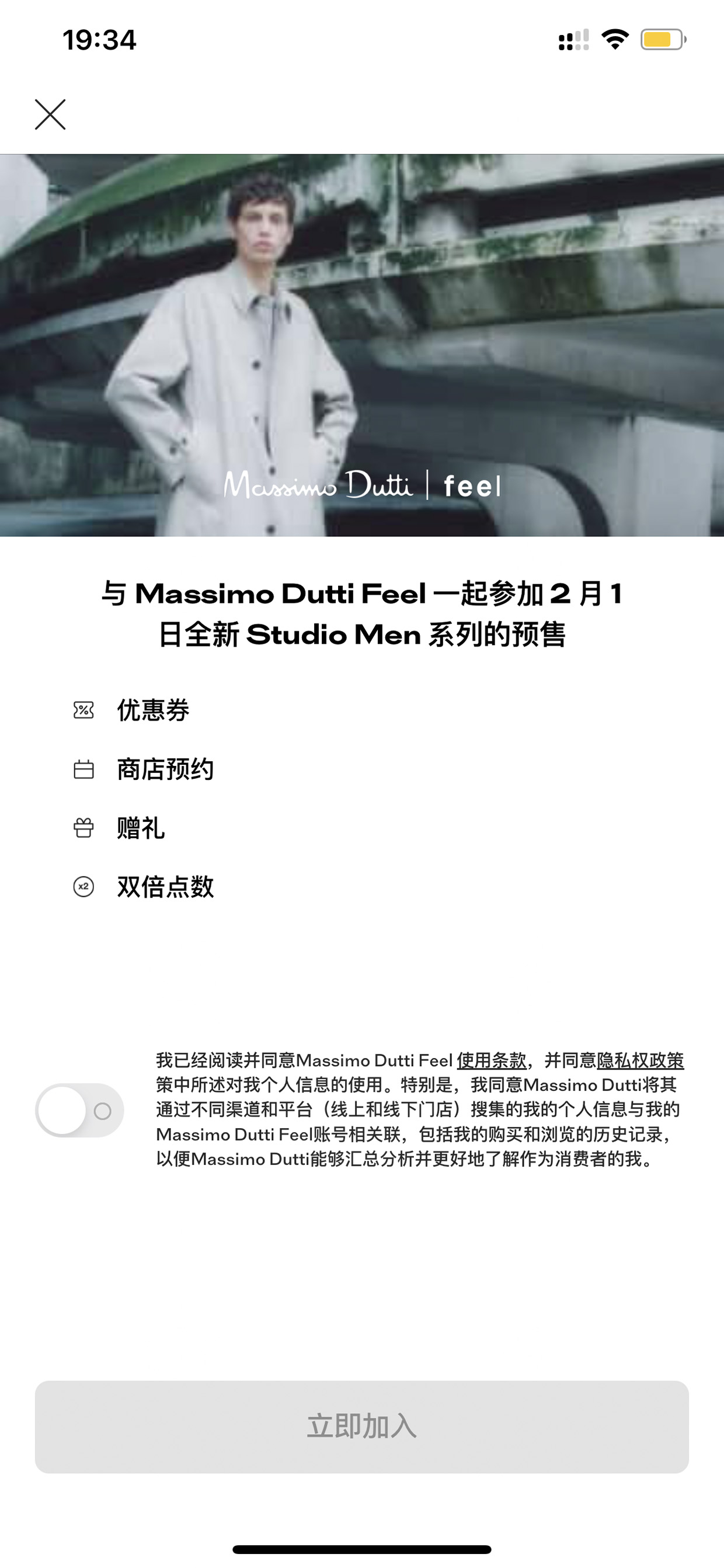Close the Massimo Dutti Feel page
This screenshot has height=1568, width=724.
(50, 115)
